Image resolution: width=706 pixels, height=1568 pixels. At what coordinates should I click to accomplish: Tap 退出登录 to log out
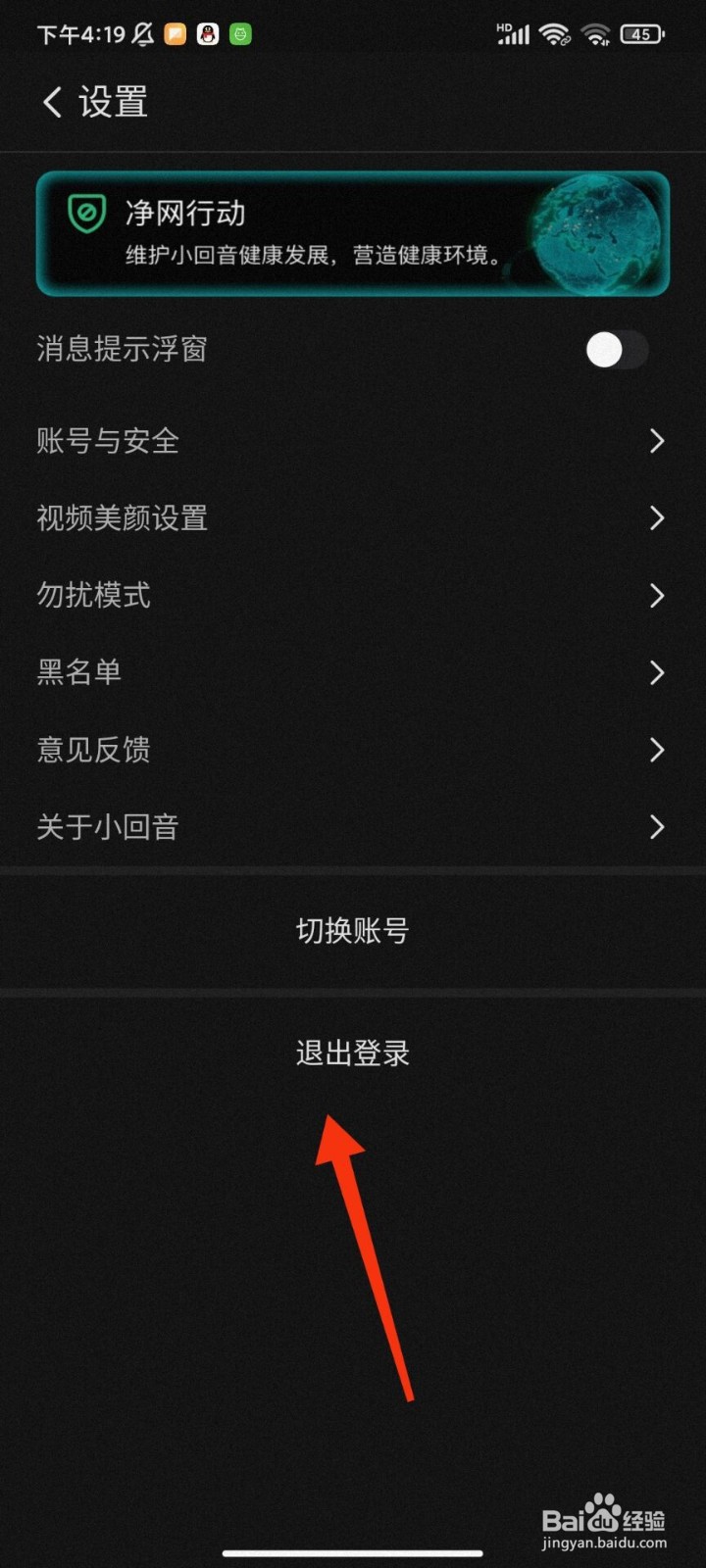pos(353,1053)
